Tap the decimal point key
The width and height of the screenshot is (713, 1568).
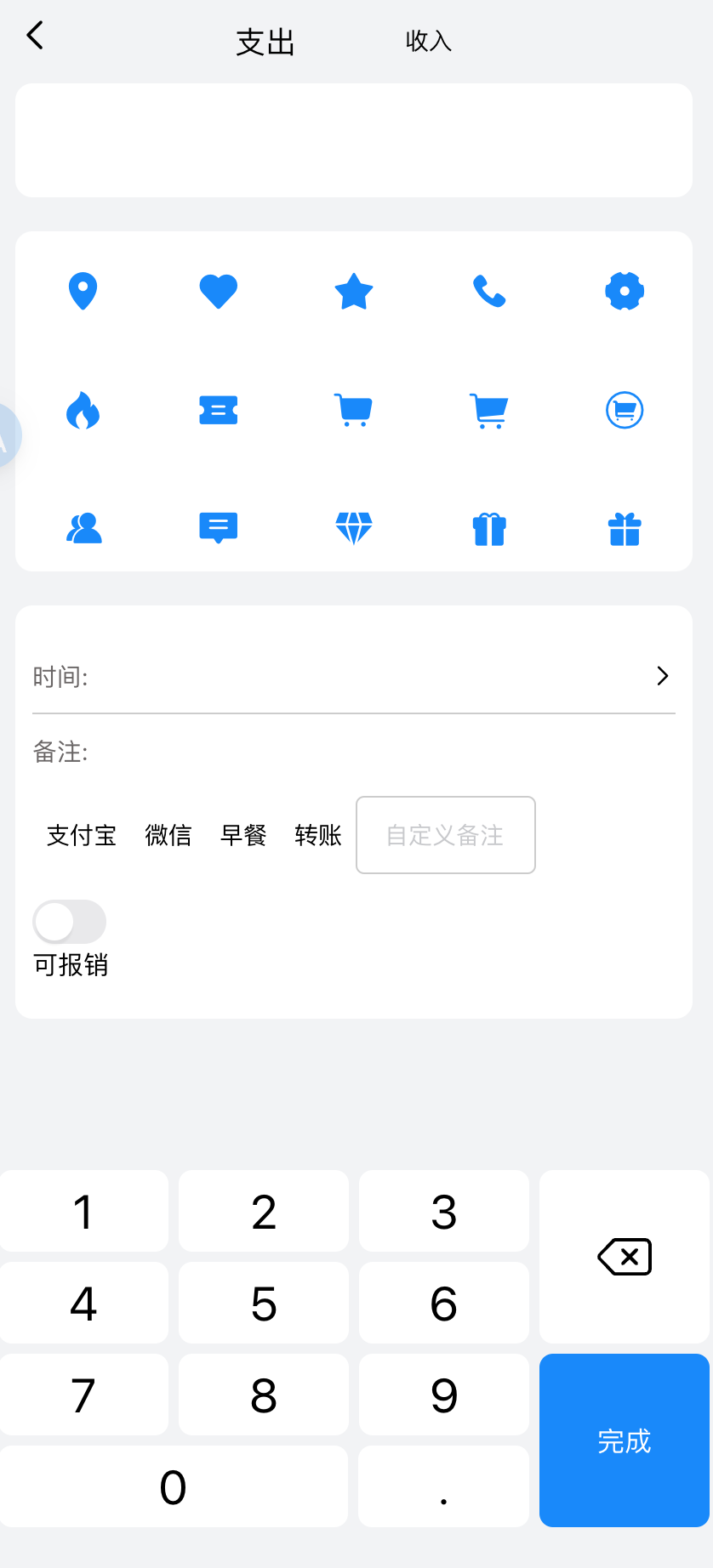[443, 1487]
